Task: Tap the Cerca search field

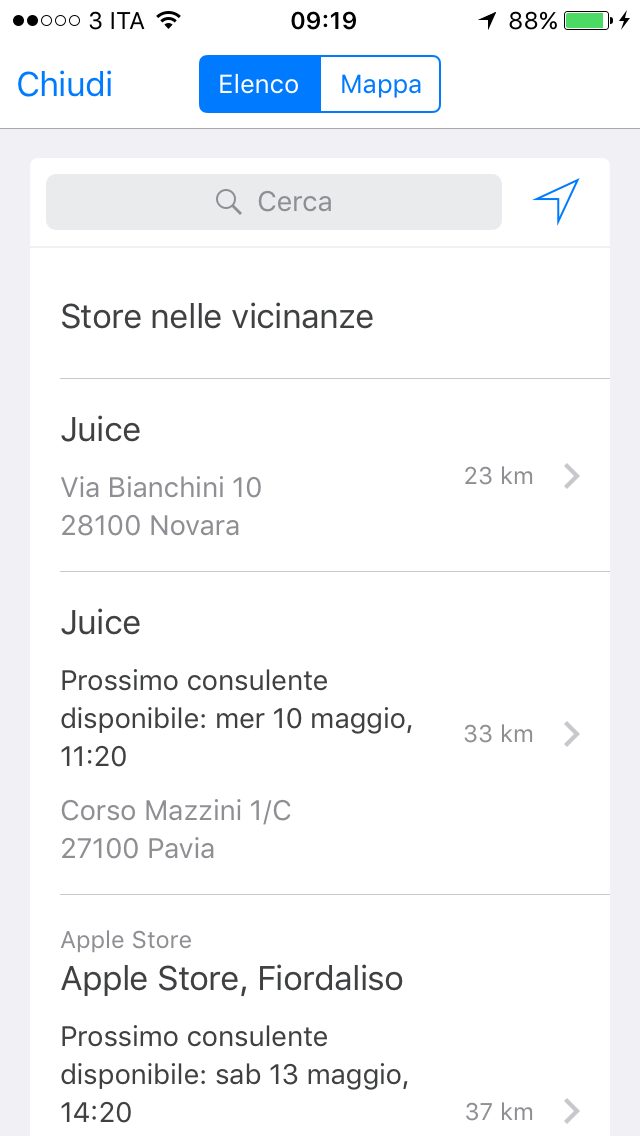Action: coord(274,202)
